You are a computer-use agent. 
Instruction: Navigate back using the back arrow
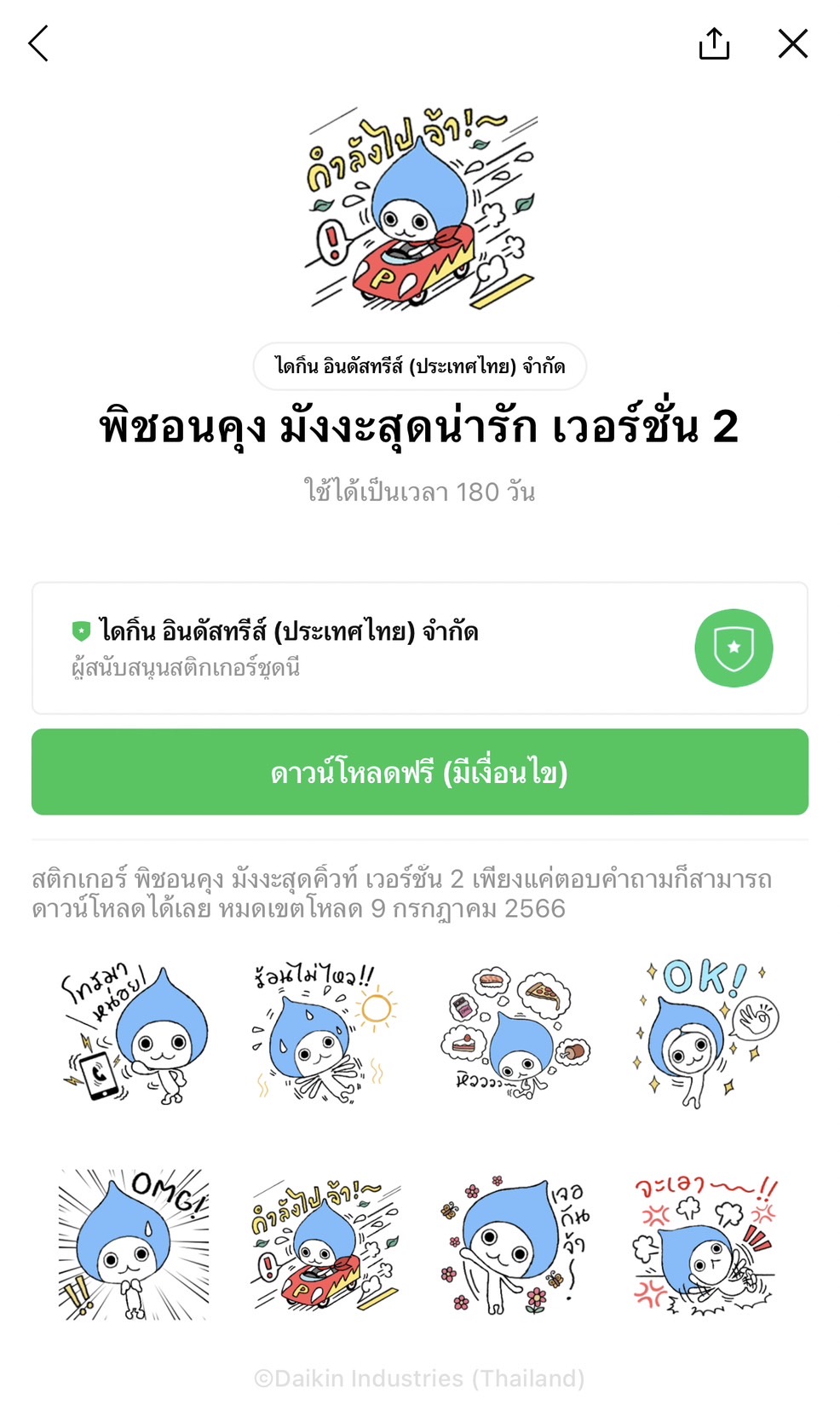(x=37, y=43)
